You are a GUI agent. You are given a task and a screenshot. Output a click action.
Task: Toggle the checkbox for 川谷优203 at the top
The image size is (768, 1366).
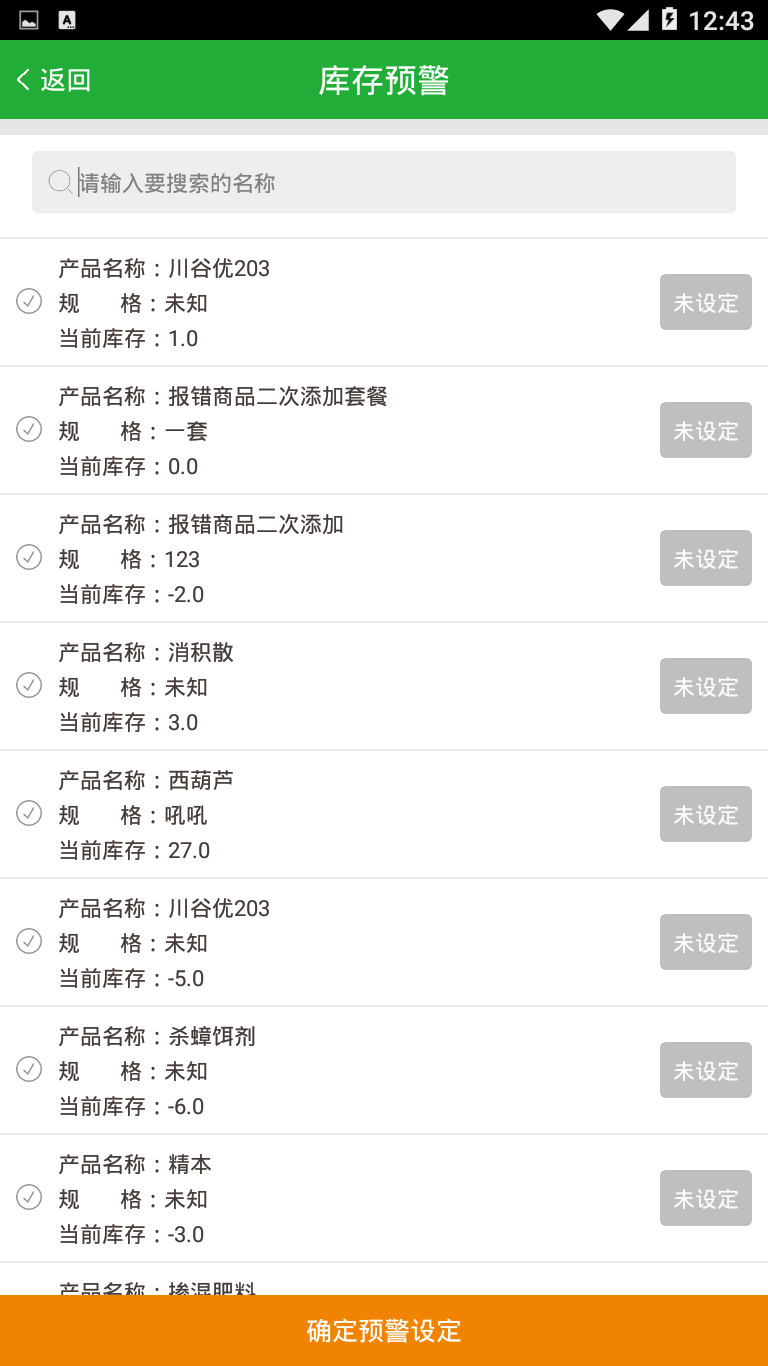[28, 302]
